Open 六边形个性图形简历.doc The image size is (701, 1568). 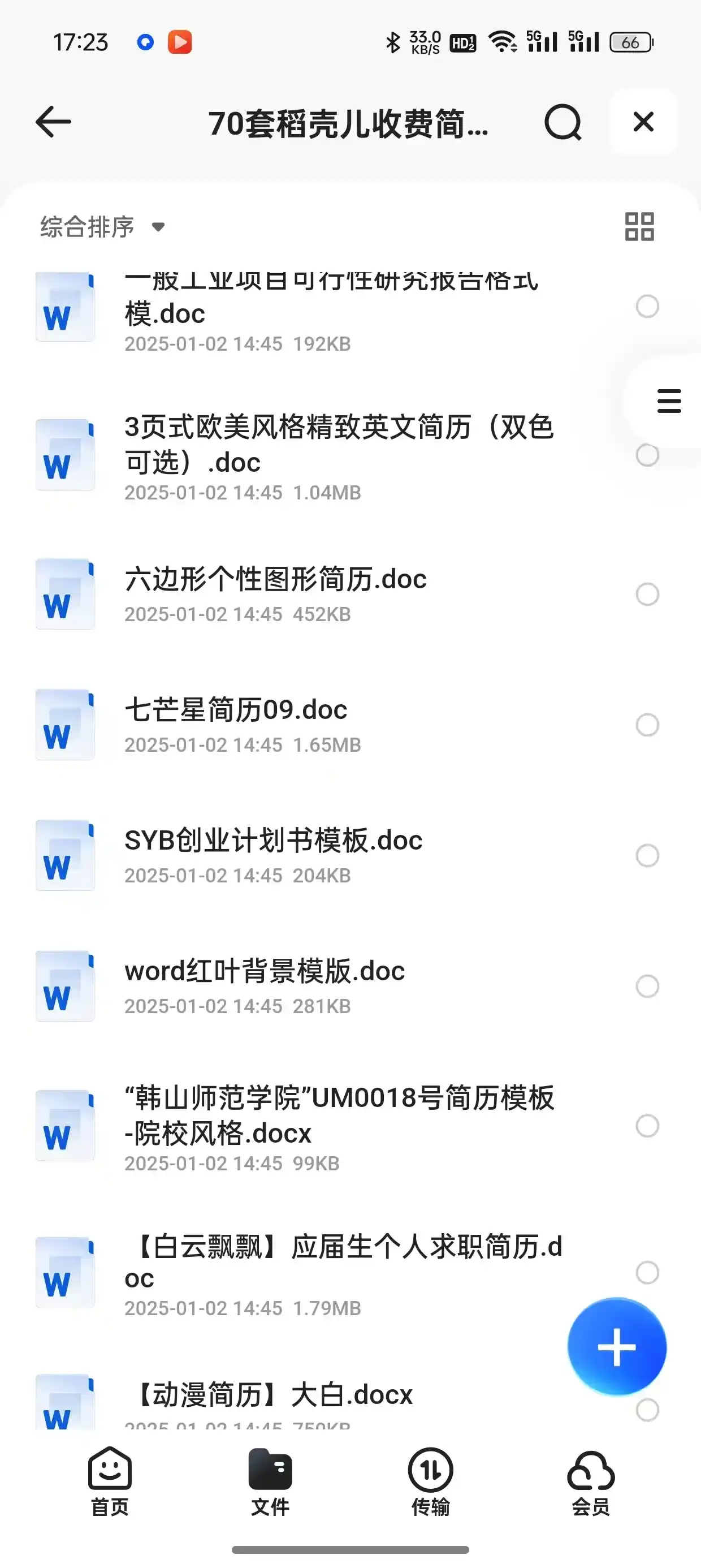(x=275, y=579)
